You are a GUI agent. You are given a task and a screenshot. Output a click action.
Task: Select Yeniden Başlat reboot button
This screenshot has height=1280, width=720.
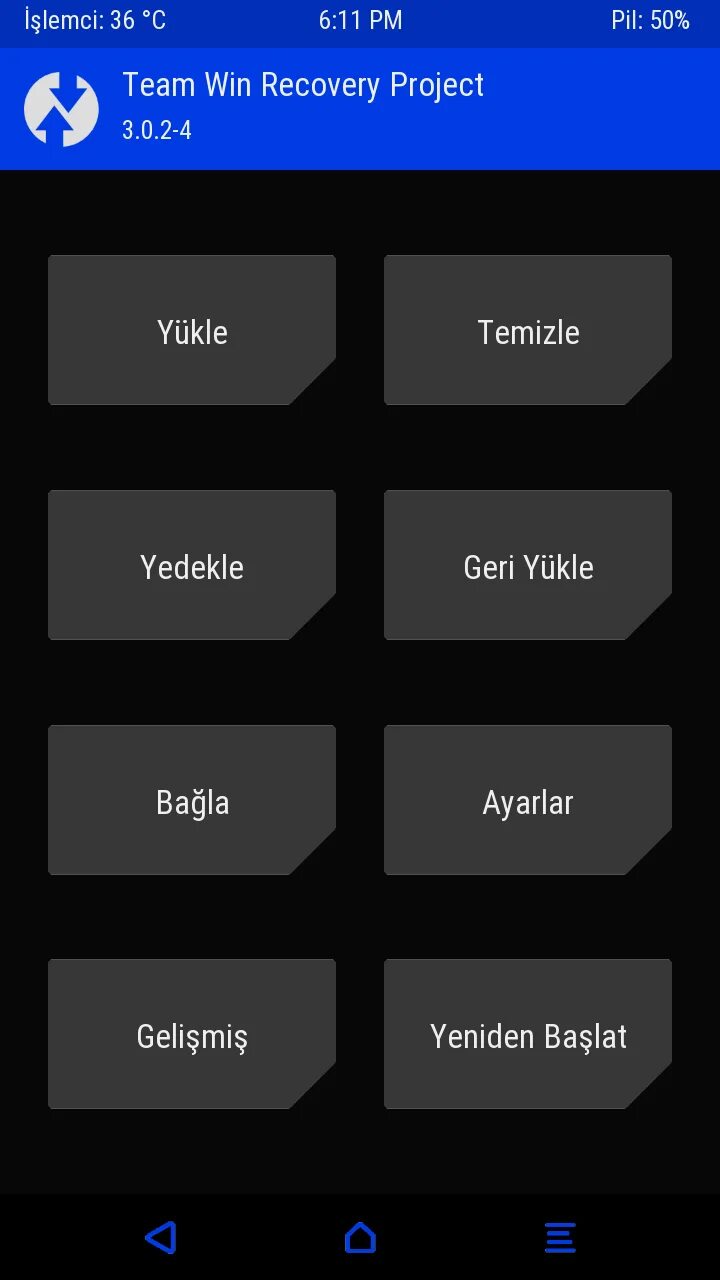click(x=528, y=1034)
